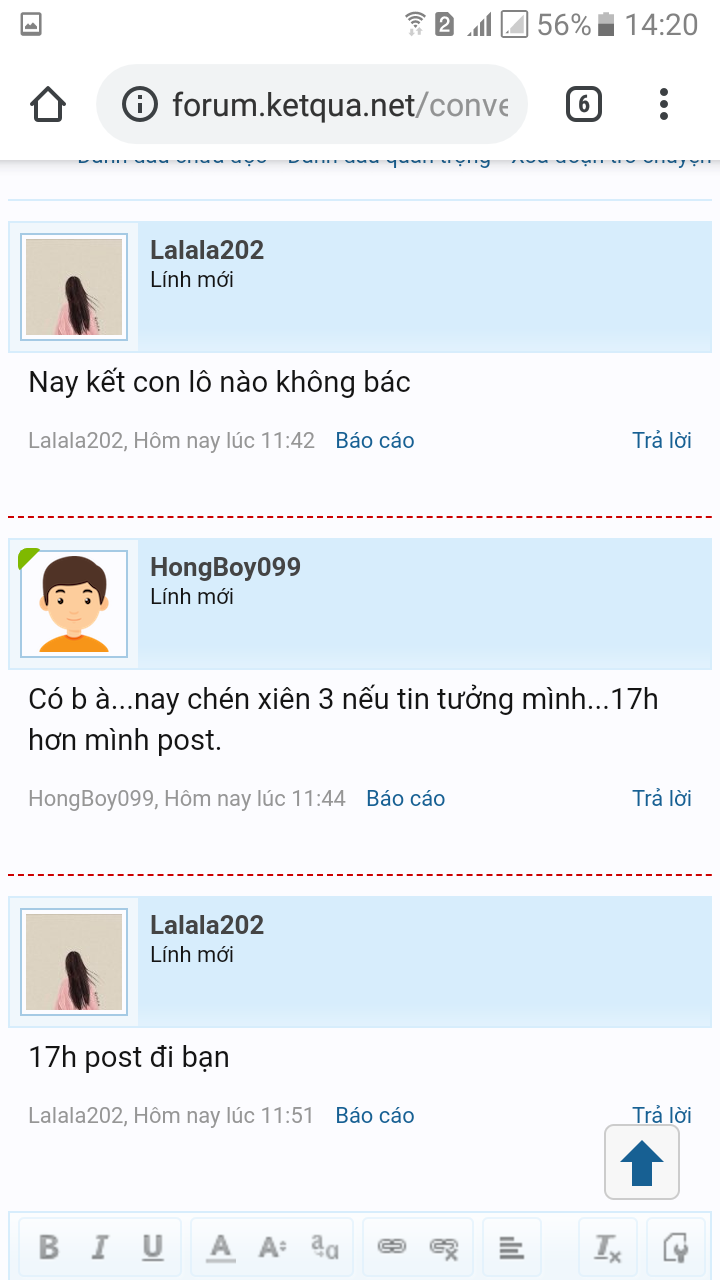Report Lalala202's 11:51 message

[x=375, y=1115]
